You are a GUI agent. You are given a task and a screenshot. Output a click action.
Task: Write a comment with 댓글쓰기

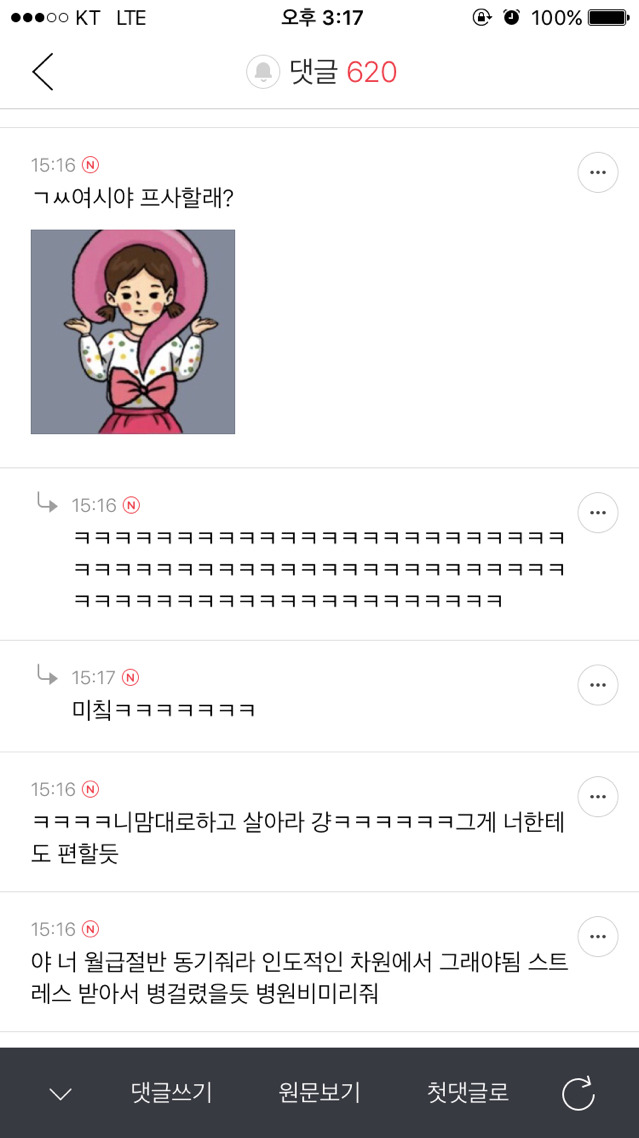(171, 1093)
